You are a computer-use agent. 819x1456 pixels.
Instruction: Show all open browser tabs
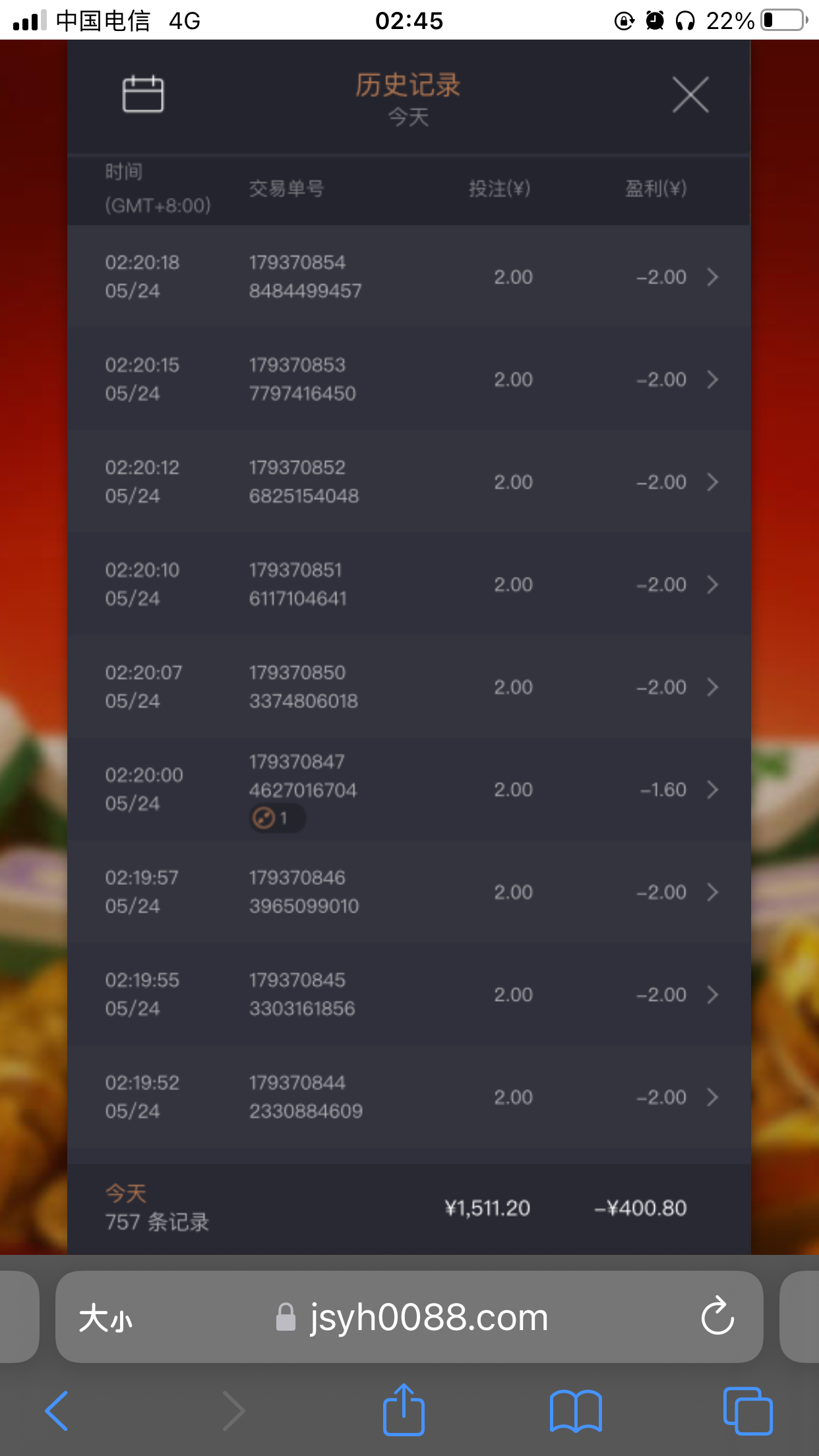(x=747, y=1410)
